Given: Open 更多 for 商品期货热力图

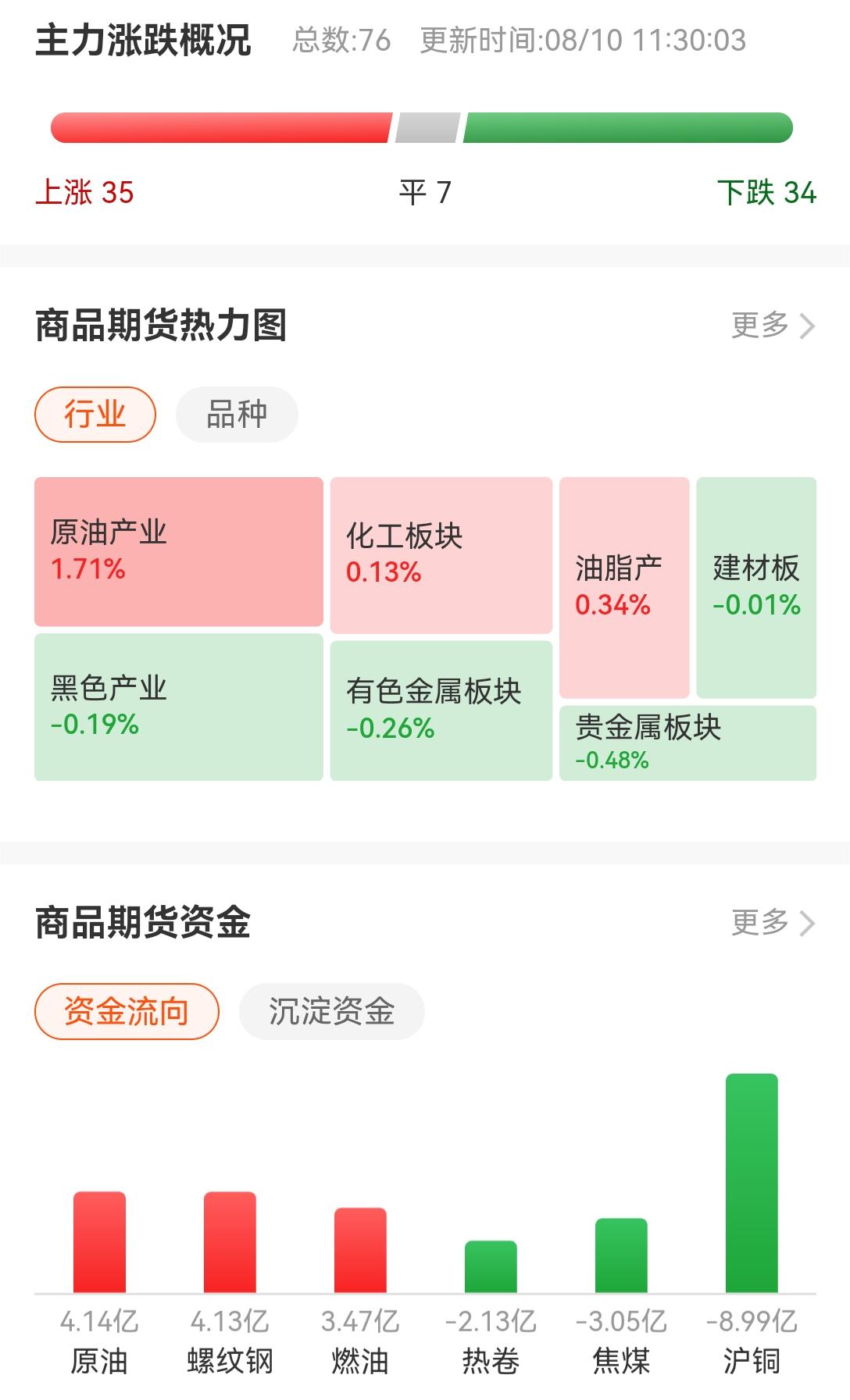Looking at the screenshot, I should coord(773,326).
